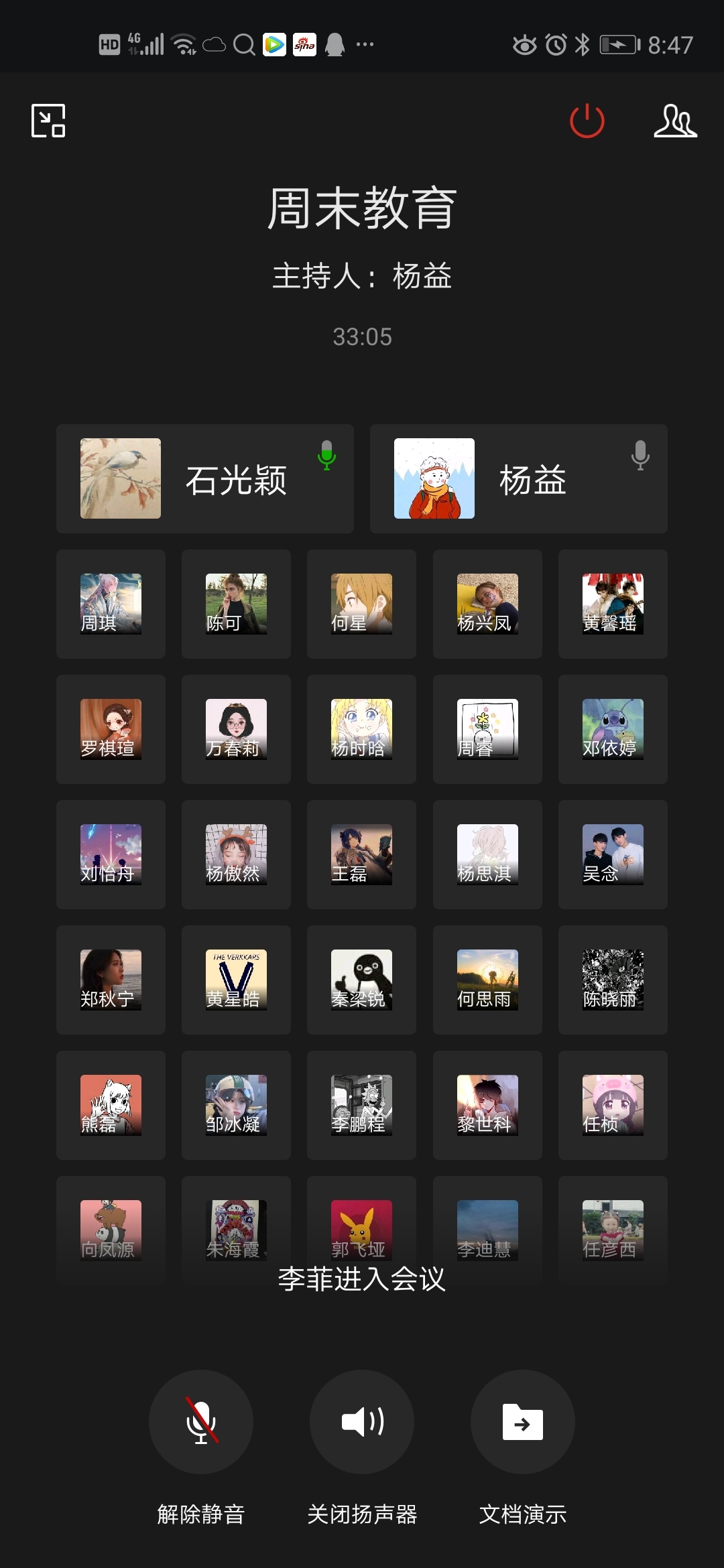Tap participant 黄馨瑶

click(613, 604)
